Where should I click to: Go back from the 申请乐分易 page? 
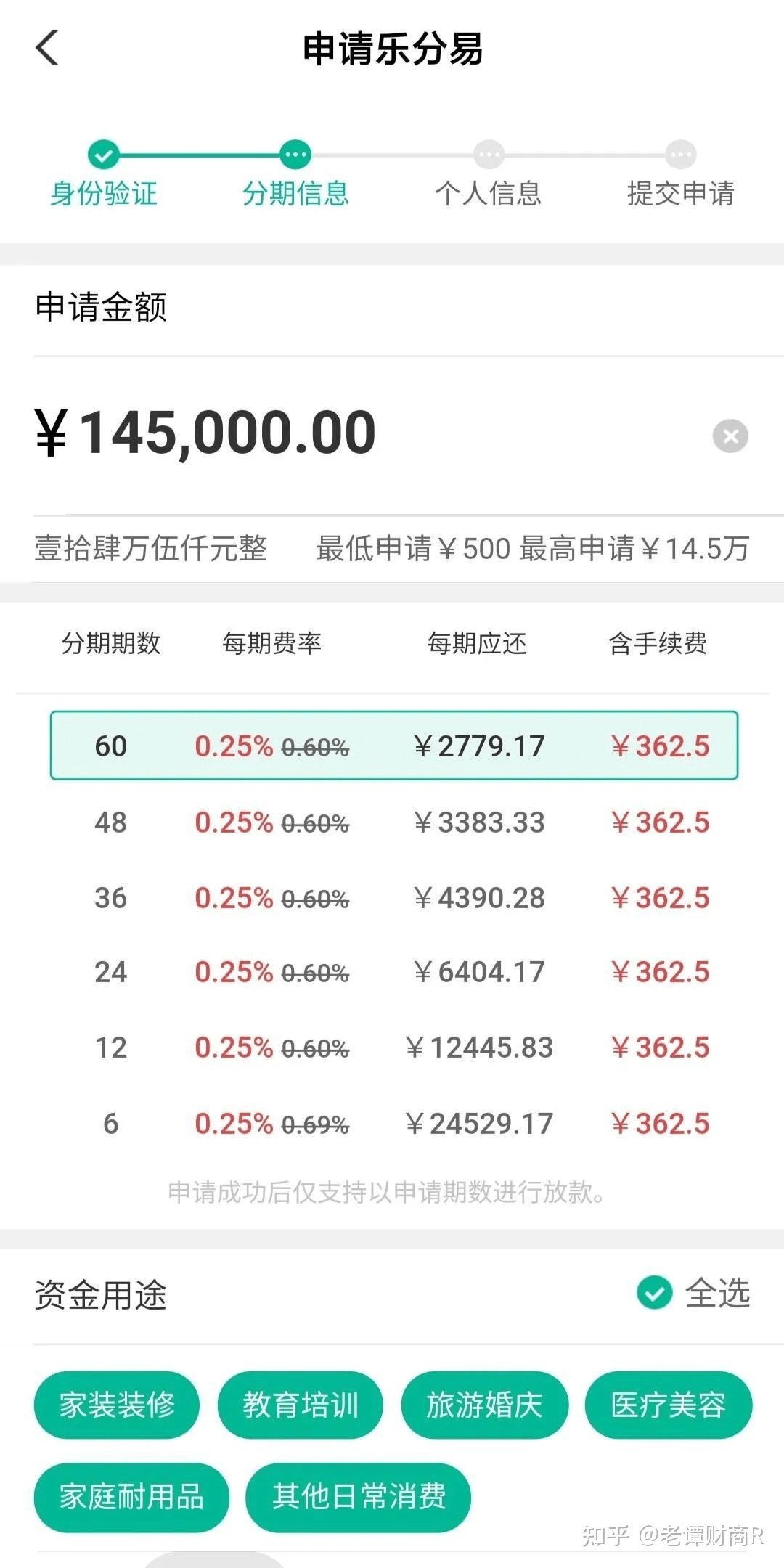point(47,49)
